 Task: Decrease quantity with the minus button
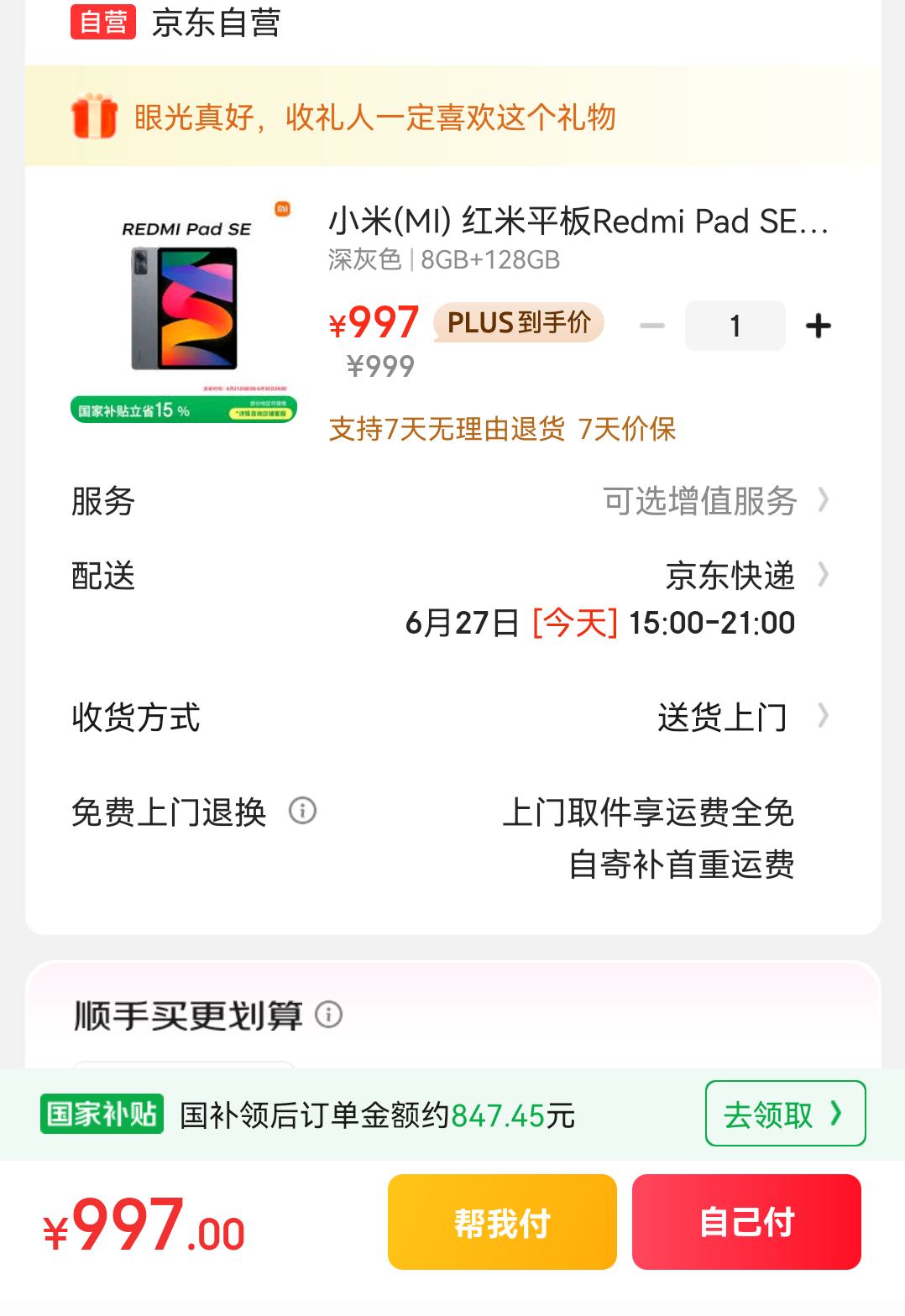click(652, 326)
